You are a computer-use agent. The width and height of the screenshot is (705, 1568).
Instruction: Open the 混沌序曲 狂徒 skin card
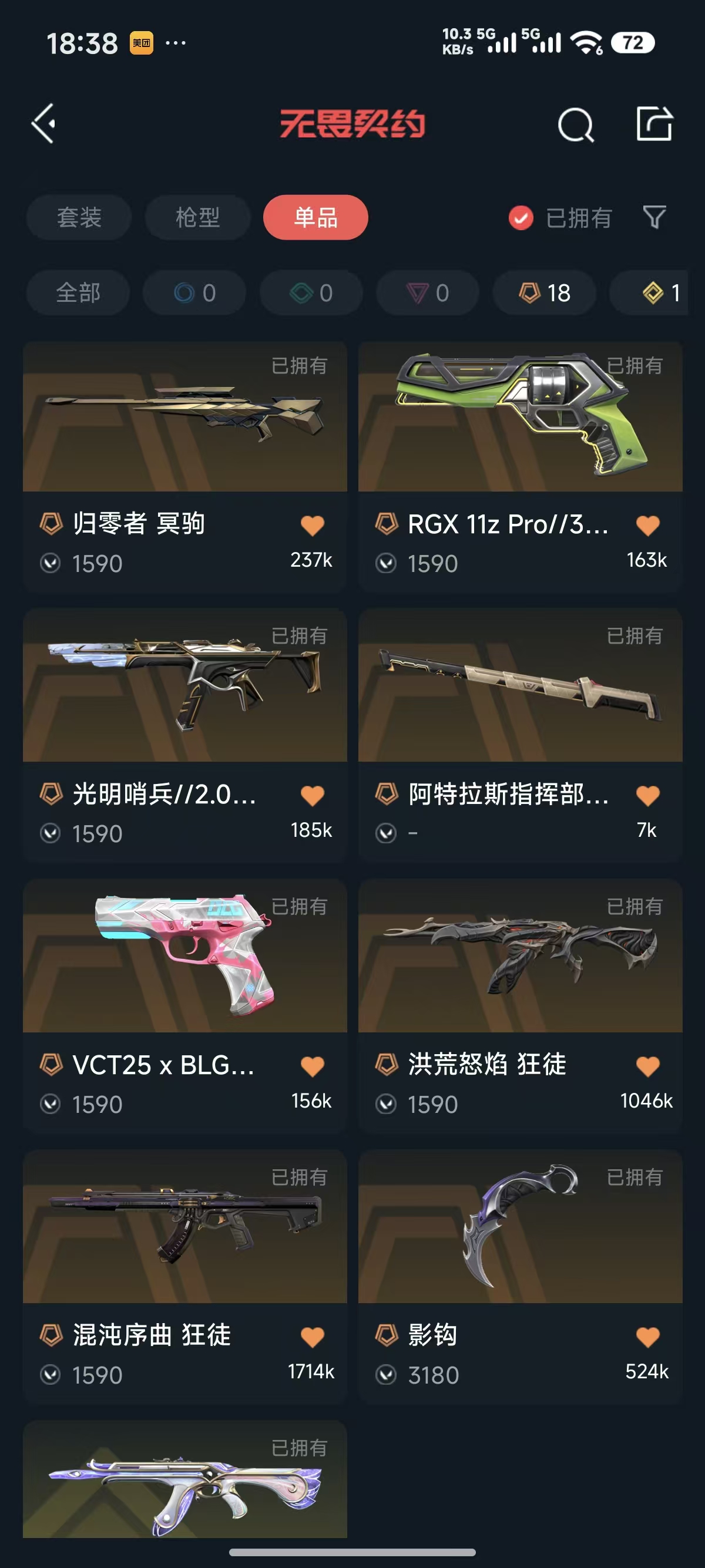185,1277
